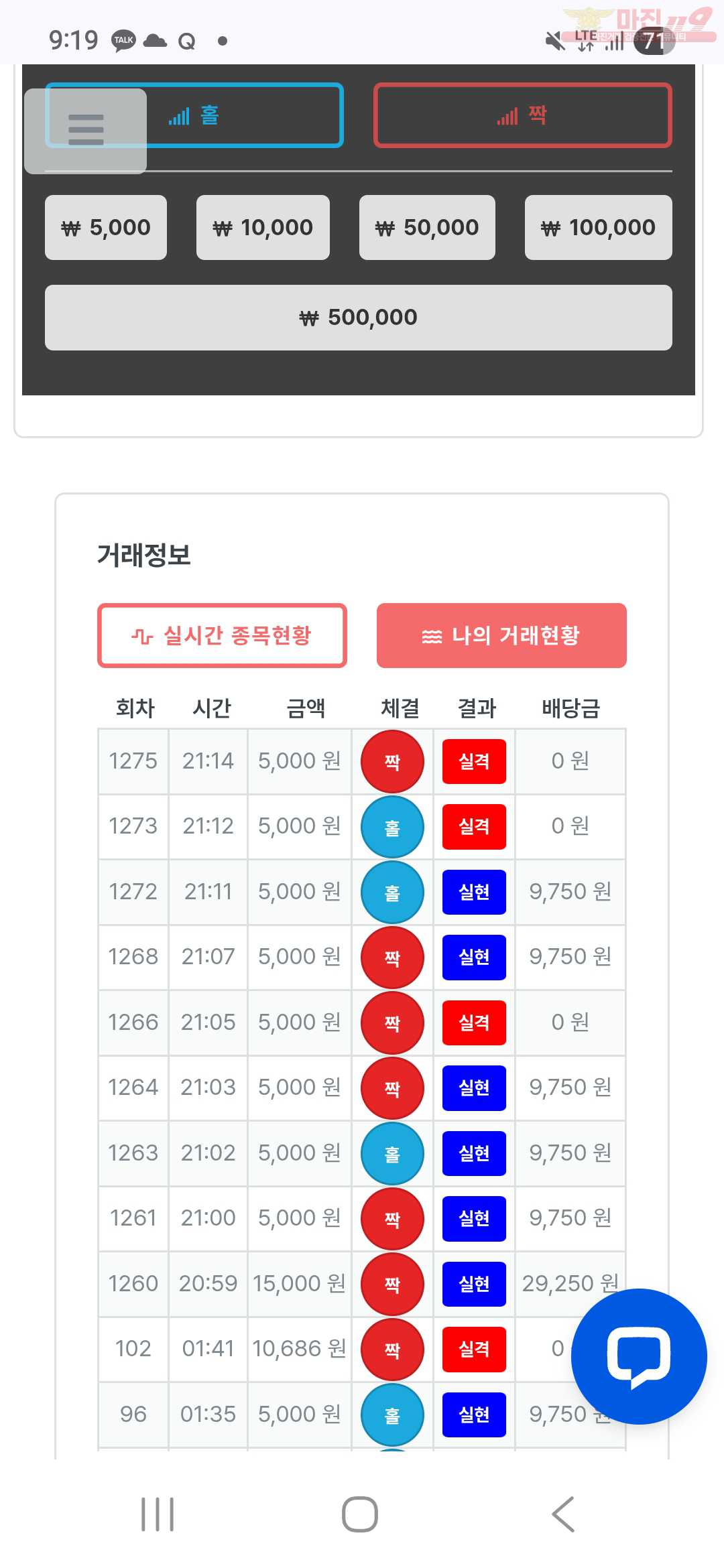
Task: Choose the ₩ 50,000 amount
Action: coord(427,227)
